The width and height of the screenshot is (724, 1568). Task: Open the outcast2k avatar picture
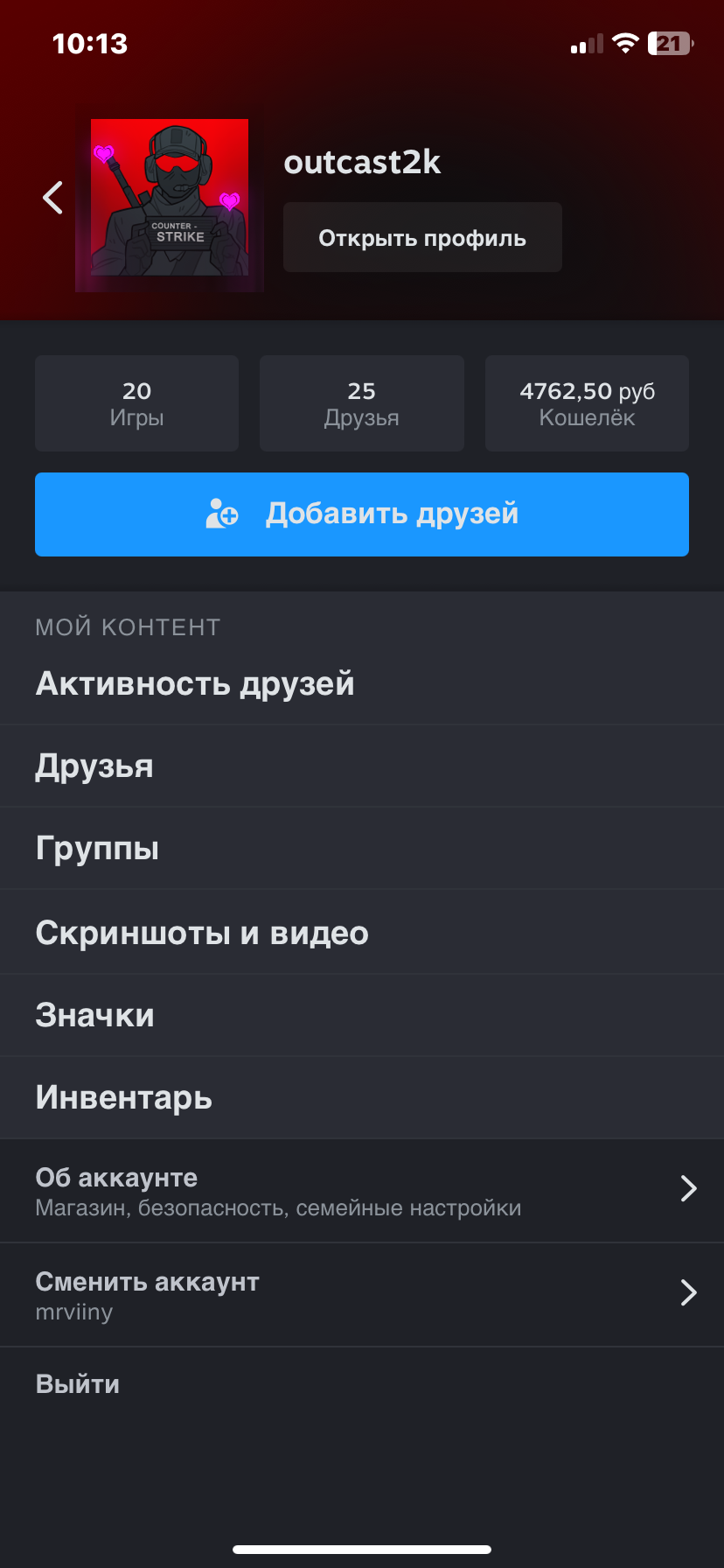170,198
